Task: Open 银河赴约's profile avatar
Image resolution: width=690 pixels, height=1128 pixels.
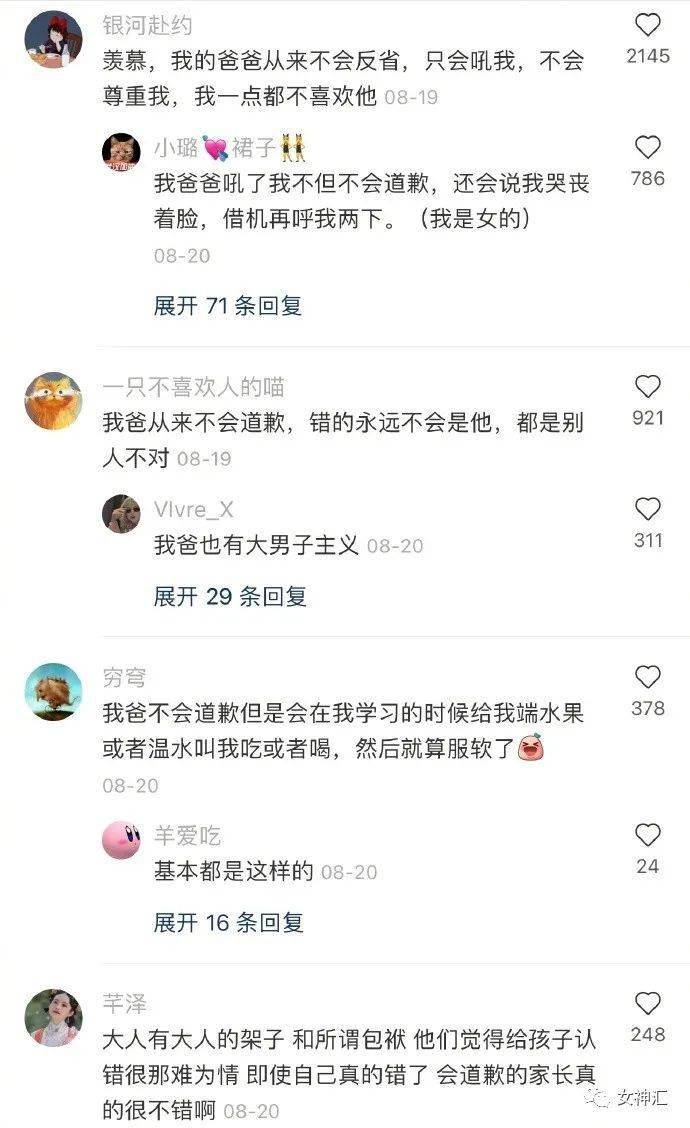Action: point(53,40)
